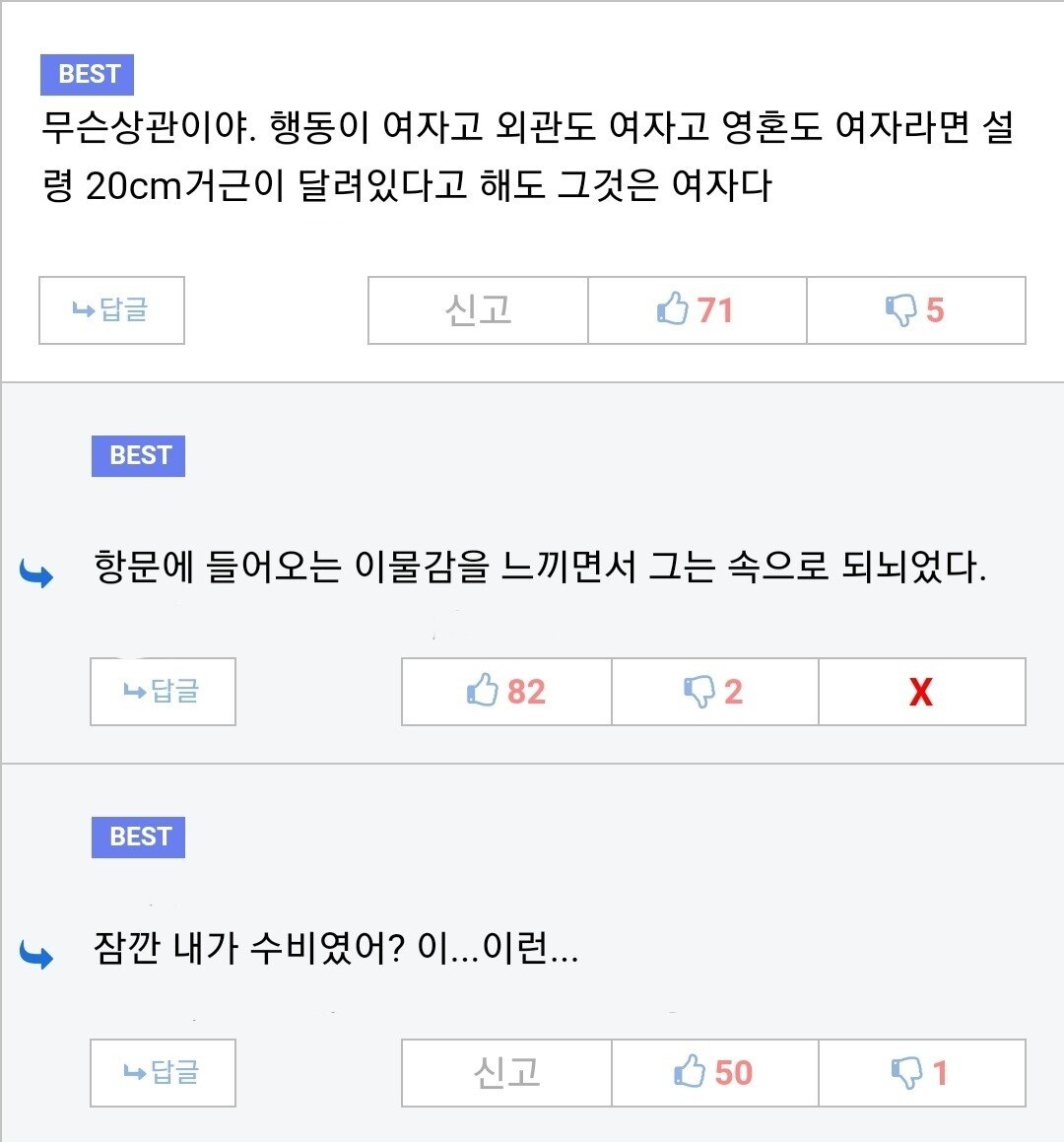Upvote the comment showing 82 likes
Image resolution: width=1064 pixels, height=1142 pixels.
[x=506, y=692]
